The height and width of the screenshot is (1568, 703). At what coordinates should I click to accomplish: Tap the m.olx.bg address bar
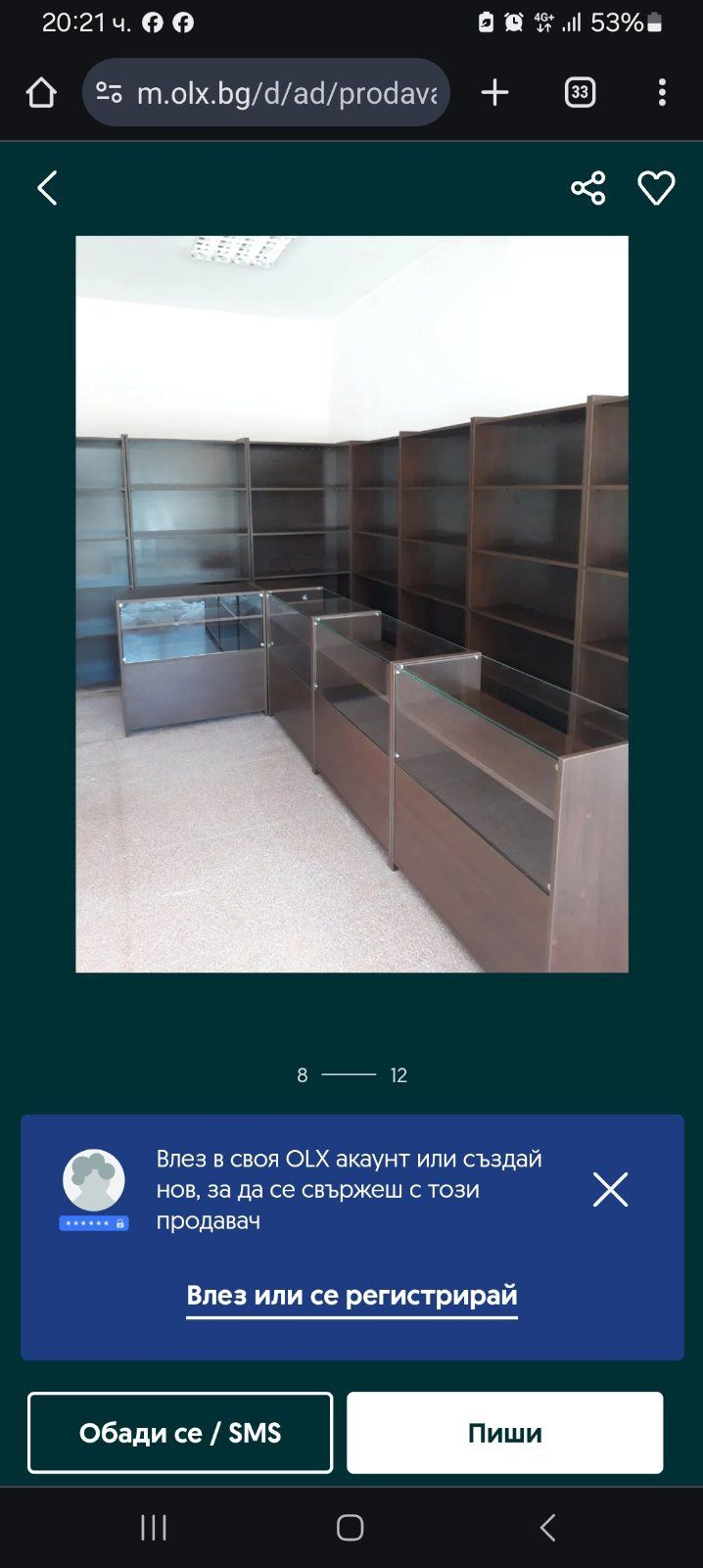(284, 93)
